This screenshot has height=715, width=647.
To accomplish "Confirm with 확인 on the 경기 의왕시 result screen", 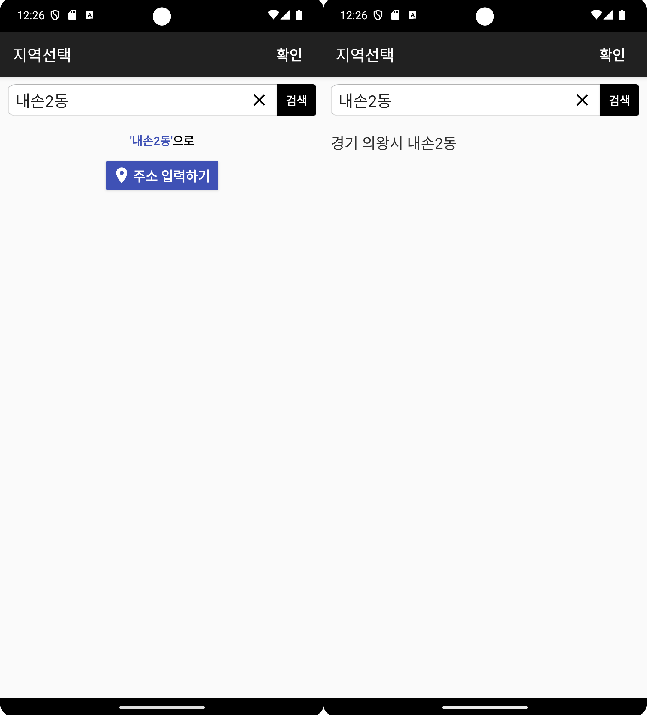I will pos(612,55).
